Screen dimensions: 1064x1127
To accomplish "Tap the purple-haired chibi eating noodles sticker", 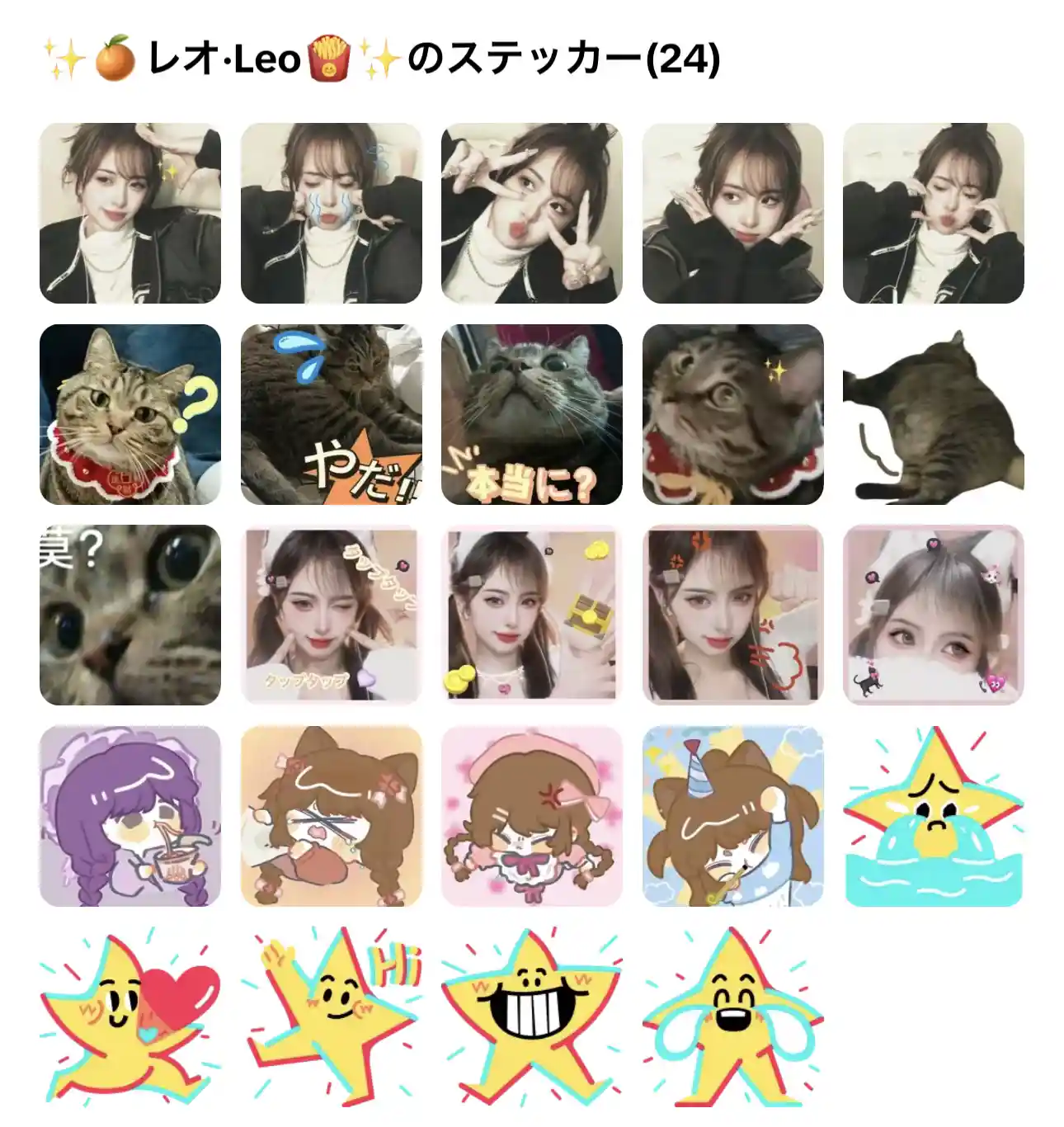I will (130, 816).
